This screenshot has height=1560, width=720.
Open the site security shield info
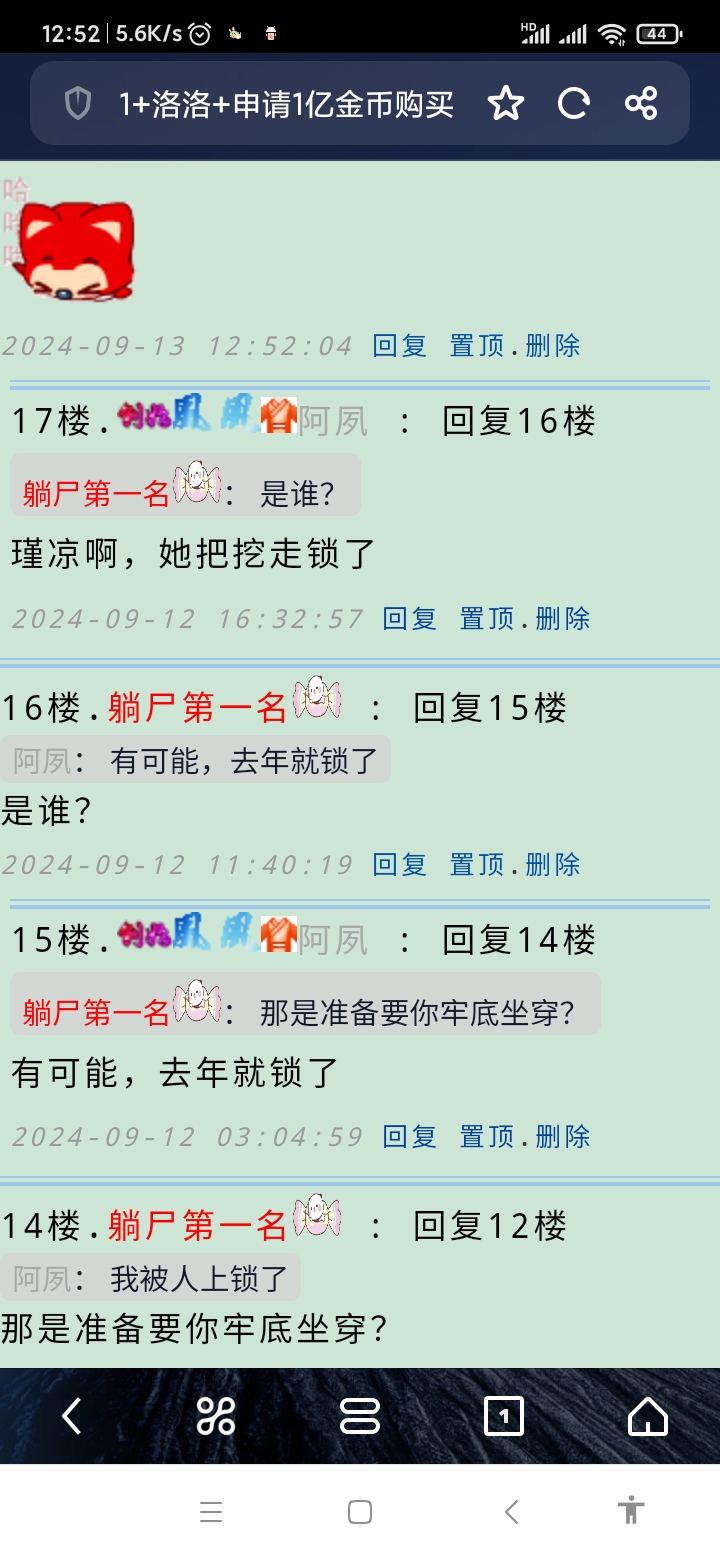78,103
